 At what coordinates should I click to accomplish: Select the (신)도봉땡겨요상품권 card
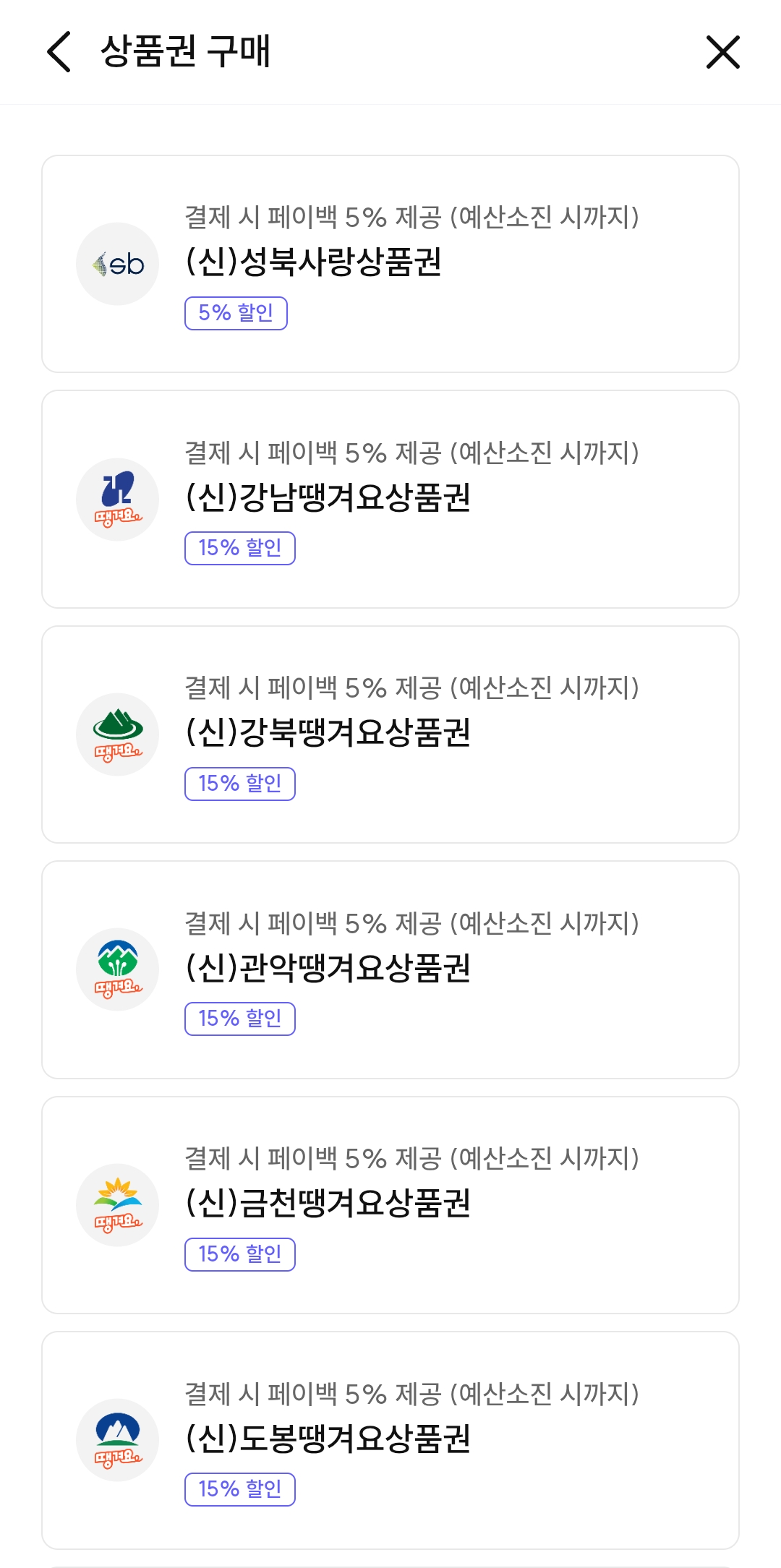click(390, 1441)
